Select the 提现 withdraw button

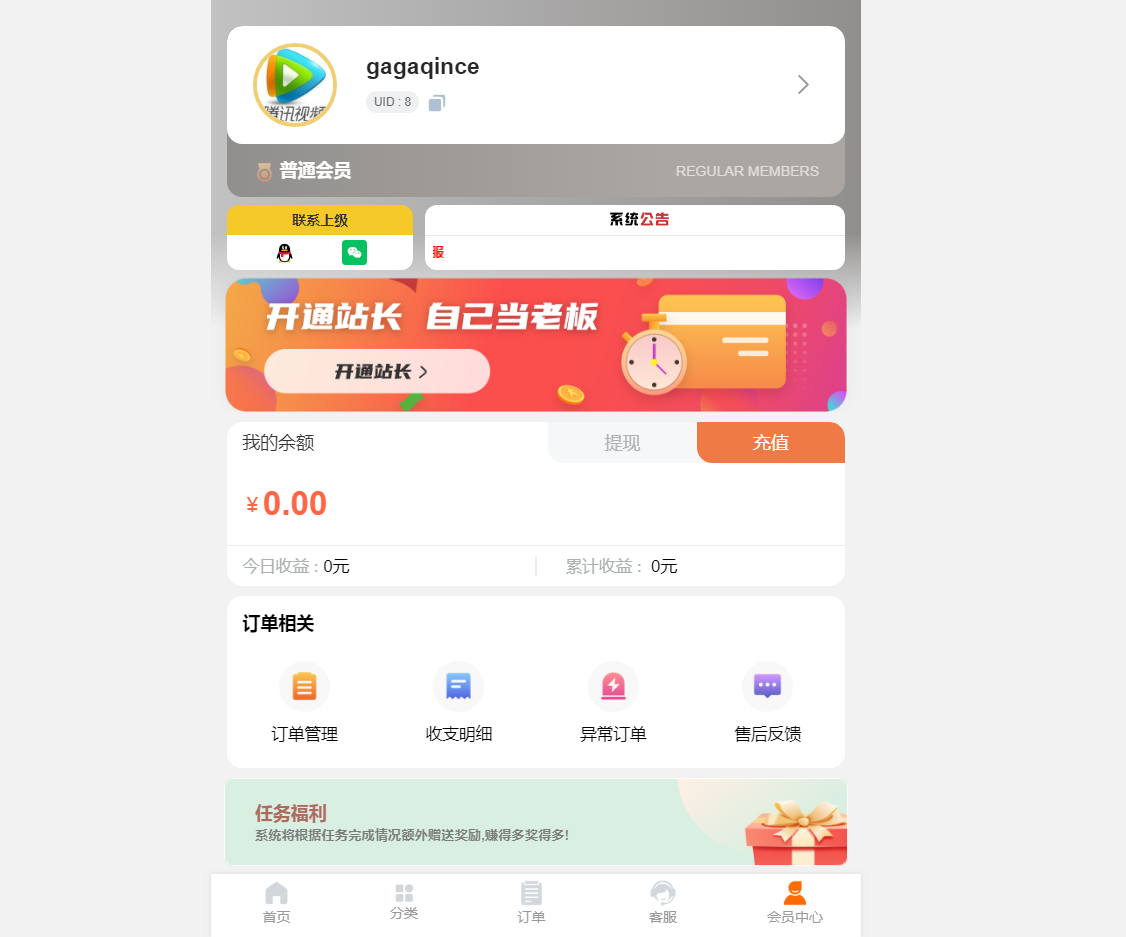622,443
